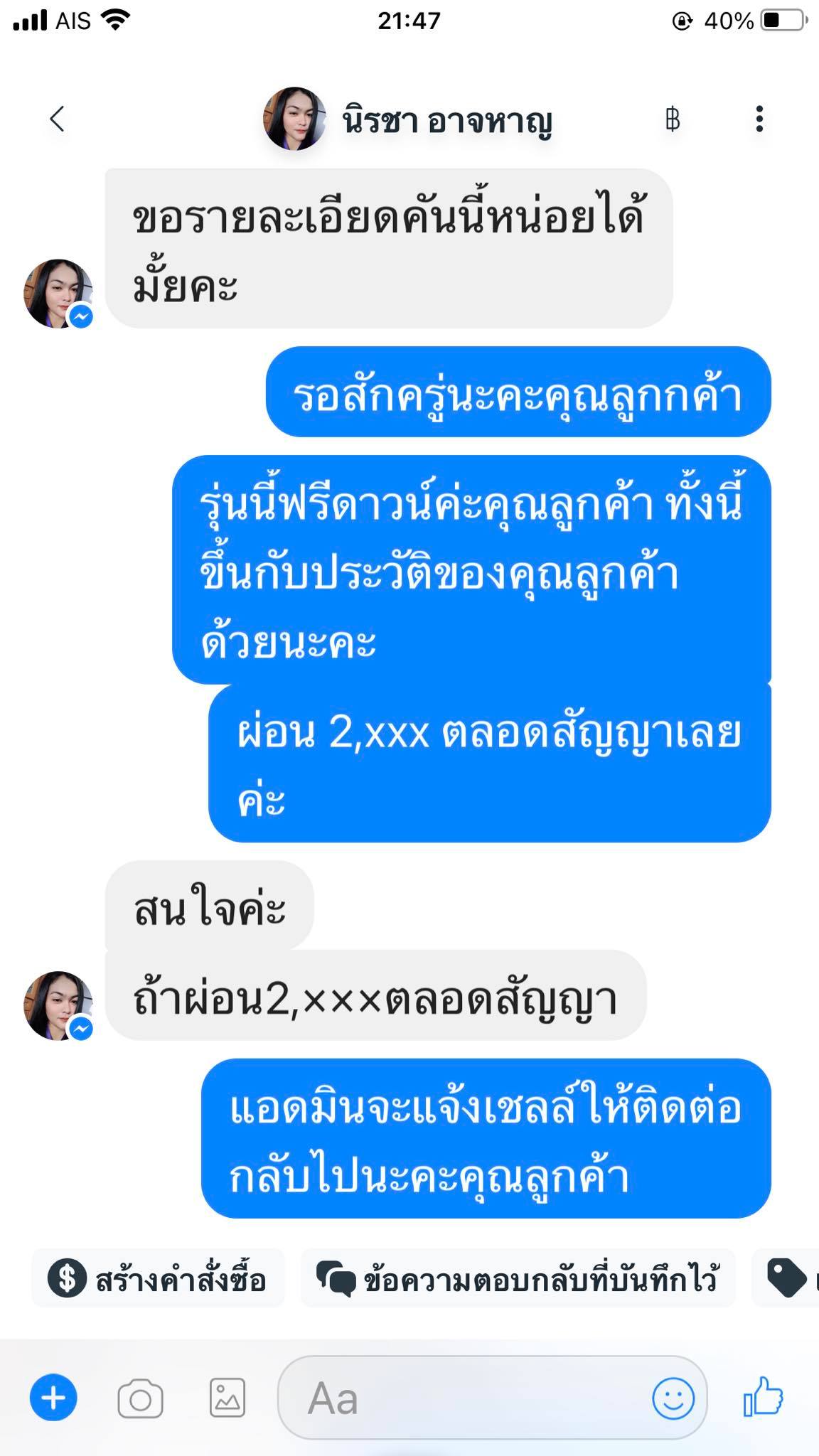Open ข้อความตอบกลับที่บันทึกไว้ saved replies
Viewport: 819px width, 1456px height.
tap(518, 1279)
